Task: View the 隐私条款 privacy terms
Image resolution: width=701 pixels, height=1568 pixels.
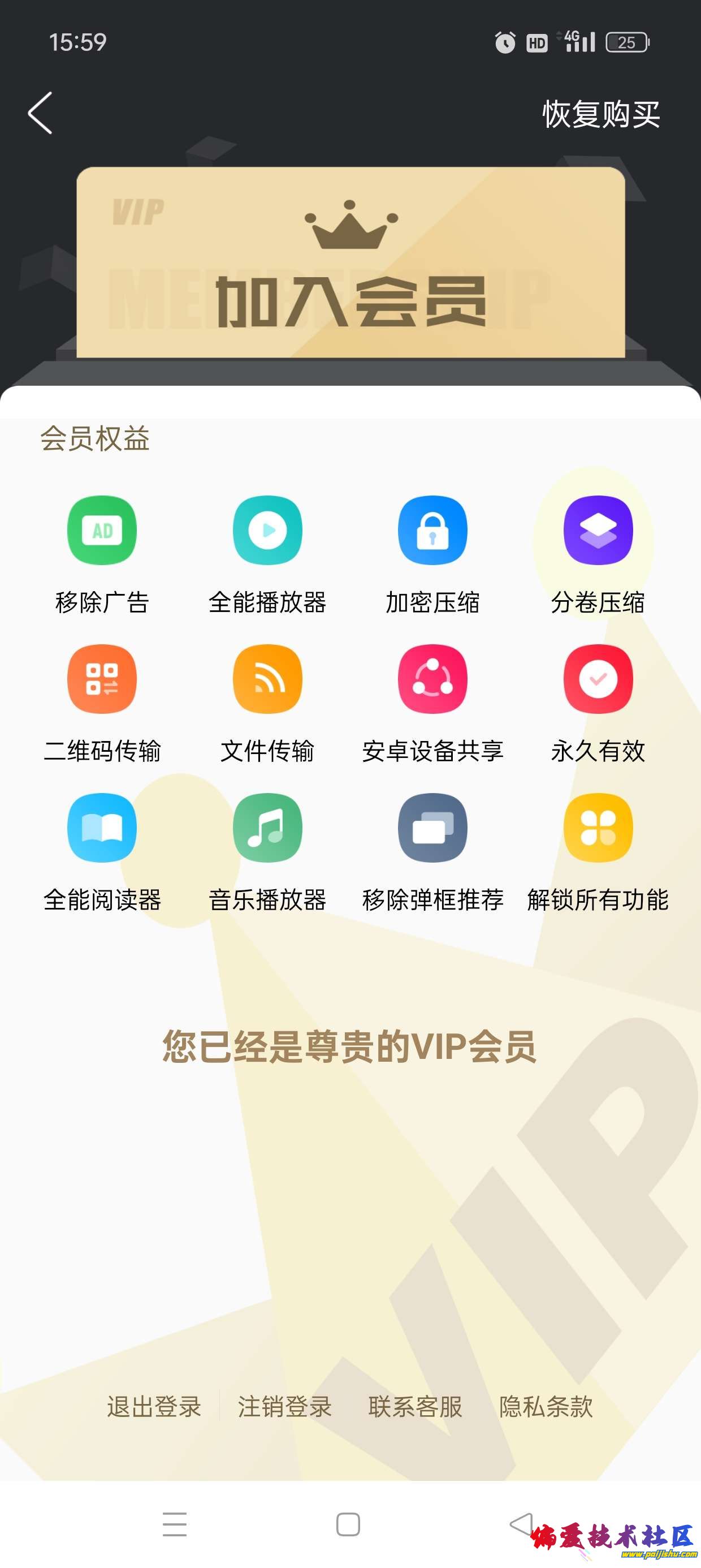Action: 546,1407
